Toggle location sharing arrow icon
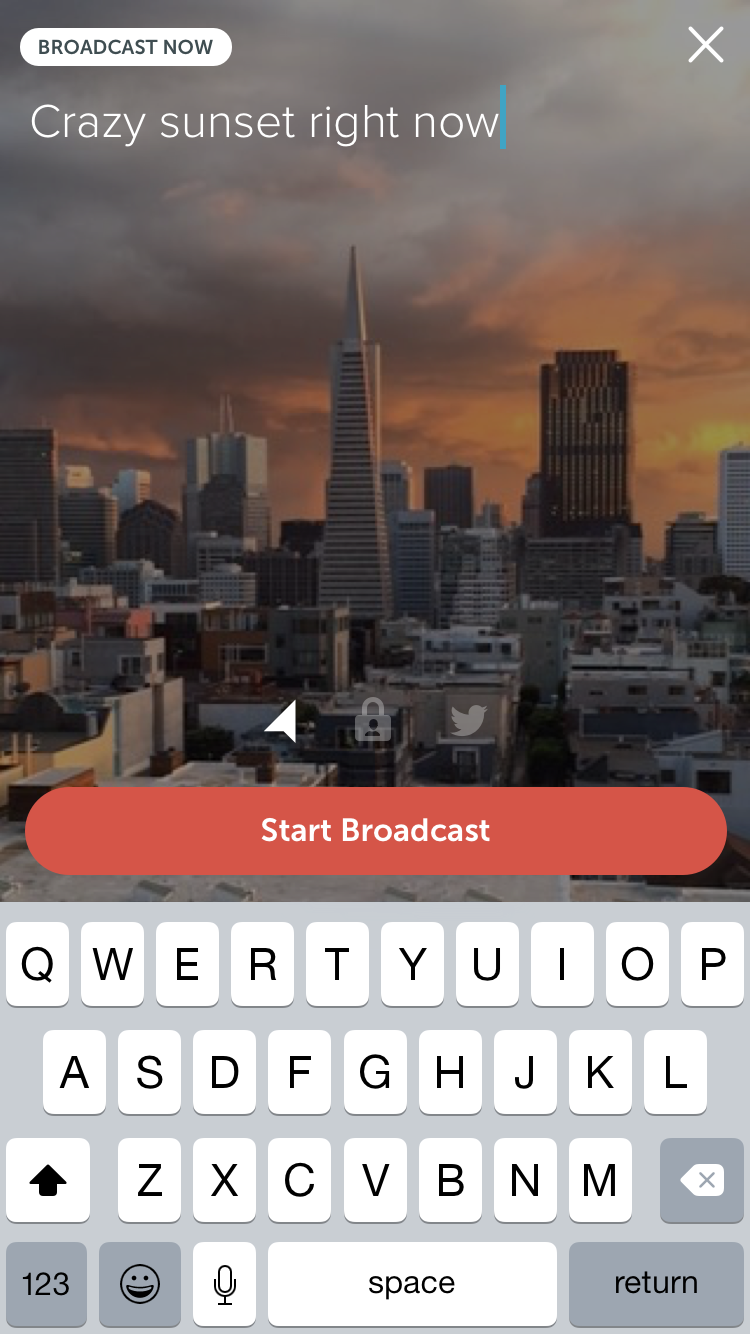Image resolution: width=750 pixels, height=1334 pixels. point(281,721)
